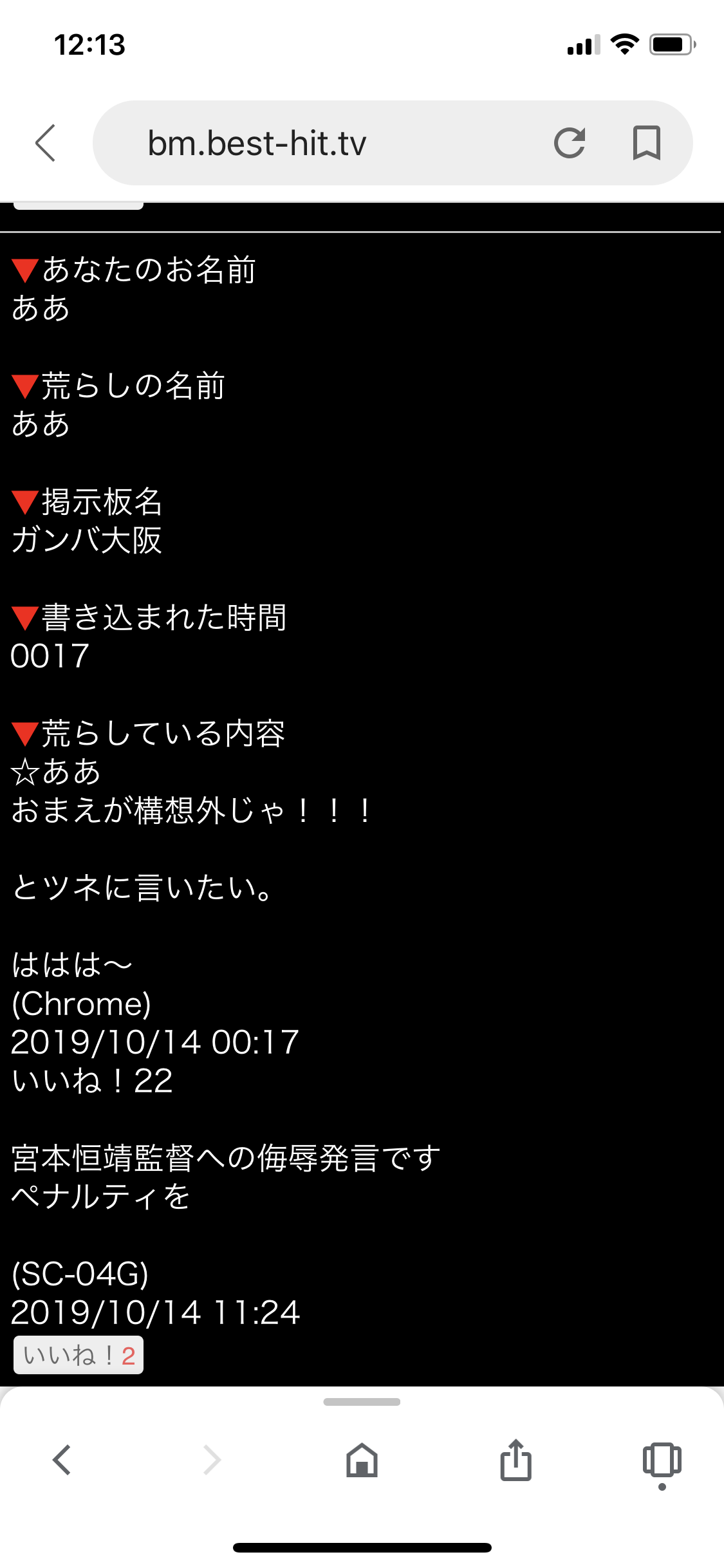Open the browser home page
Viewport: 724px width, 1568px height.
[362, 1459]
